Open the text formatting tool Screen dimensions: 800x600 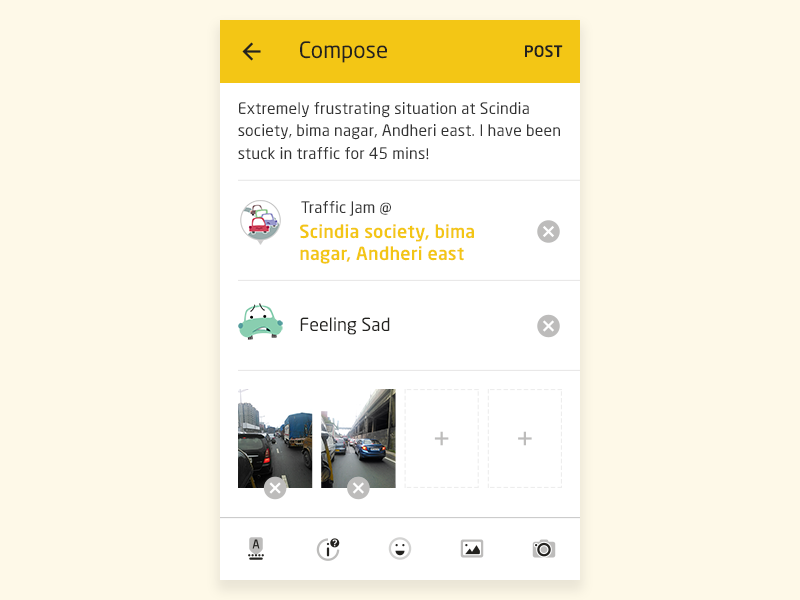coord(256,548)
